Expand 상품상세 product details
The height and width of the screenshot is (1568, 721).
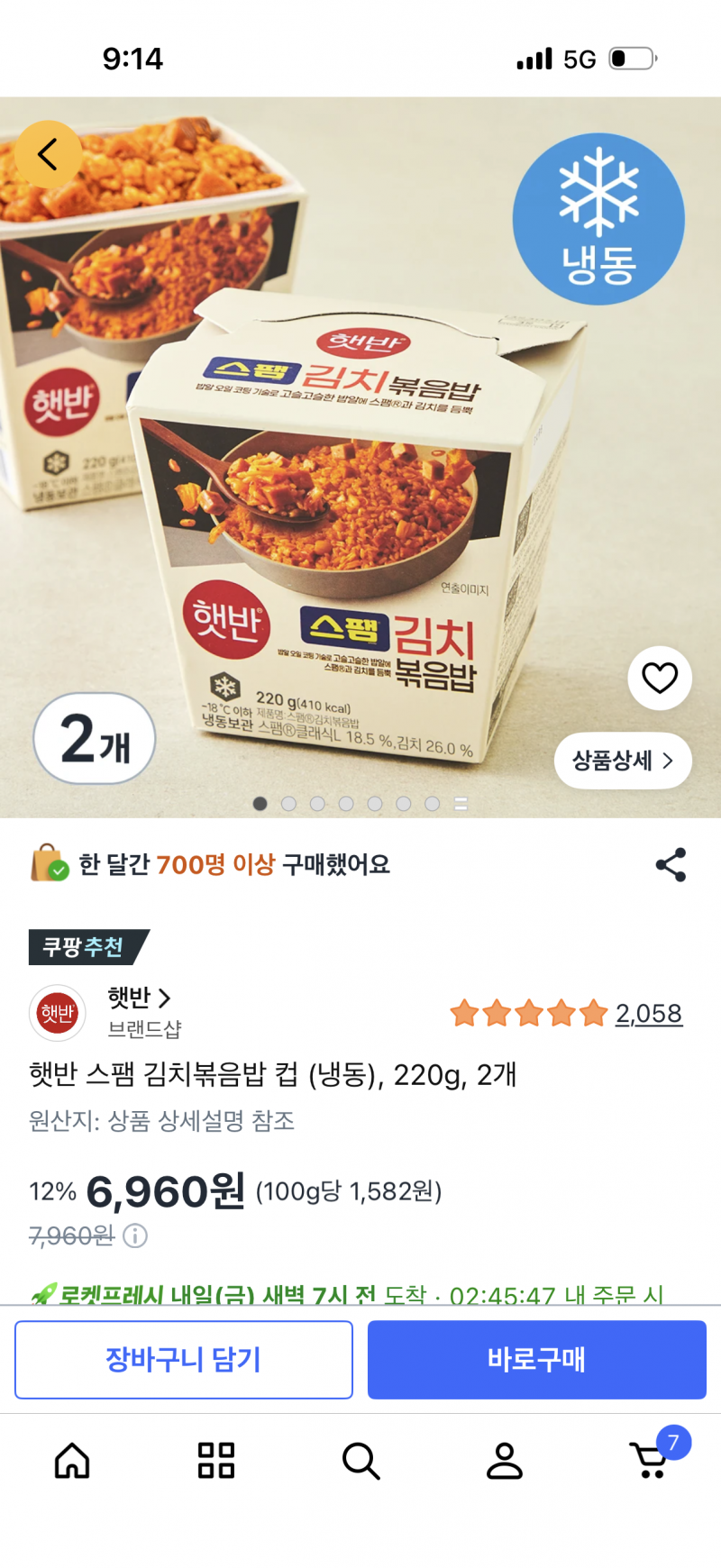pyautogui.click(x=622, y=761)
